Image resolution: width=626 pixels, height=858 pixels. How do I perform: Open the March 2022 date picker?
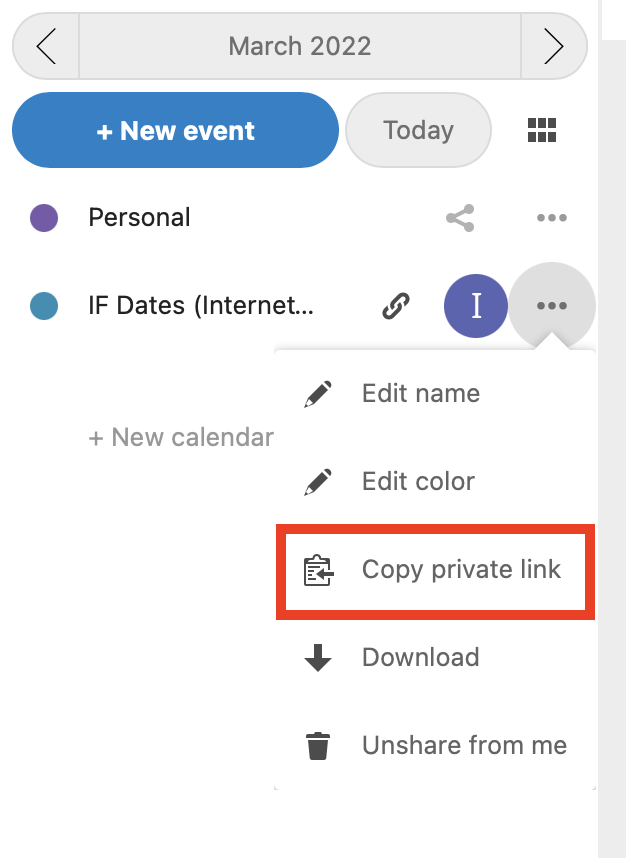pyautogui.click(x=299, y=46)
